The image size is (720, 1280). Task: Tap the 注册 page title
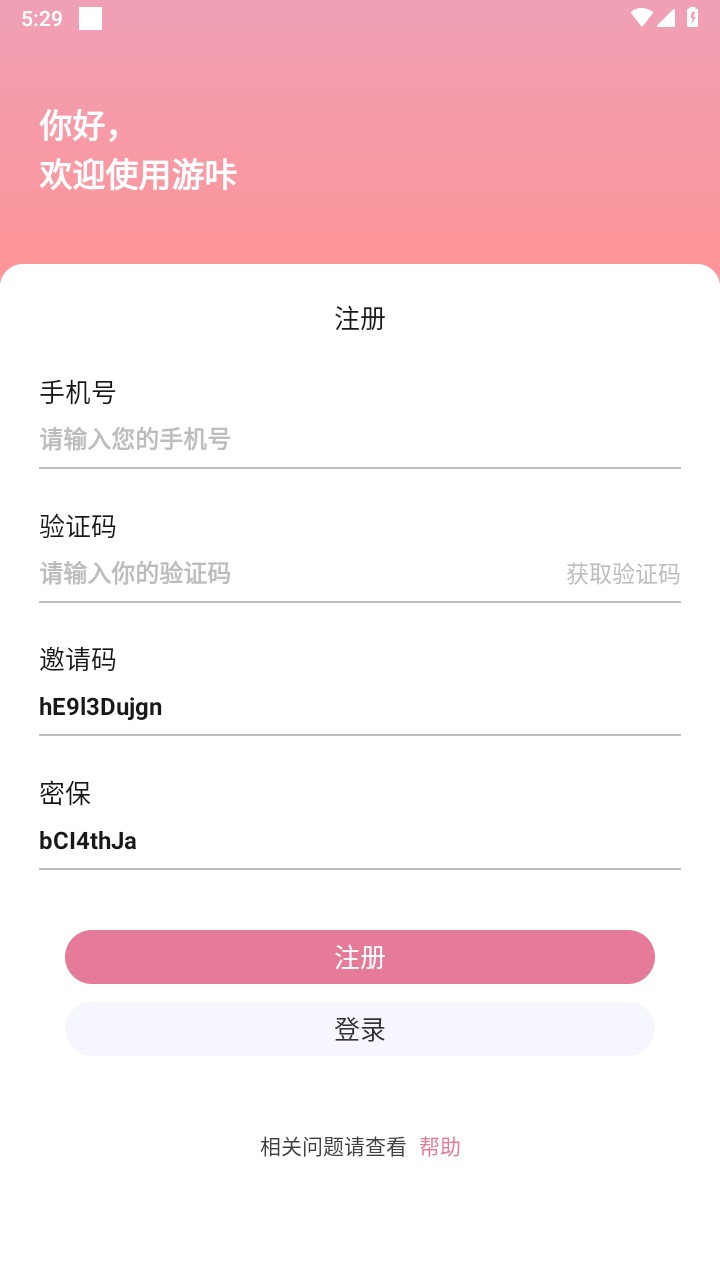[359, 318]
